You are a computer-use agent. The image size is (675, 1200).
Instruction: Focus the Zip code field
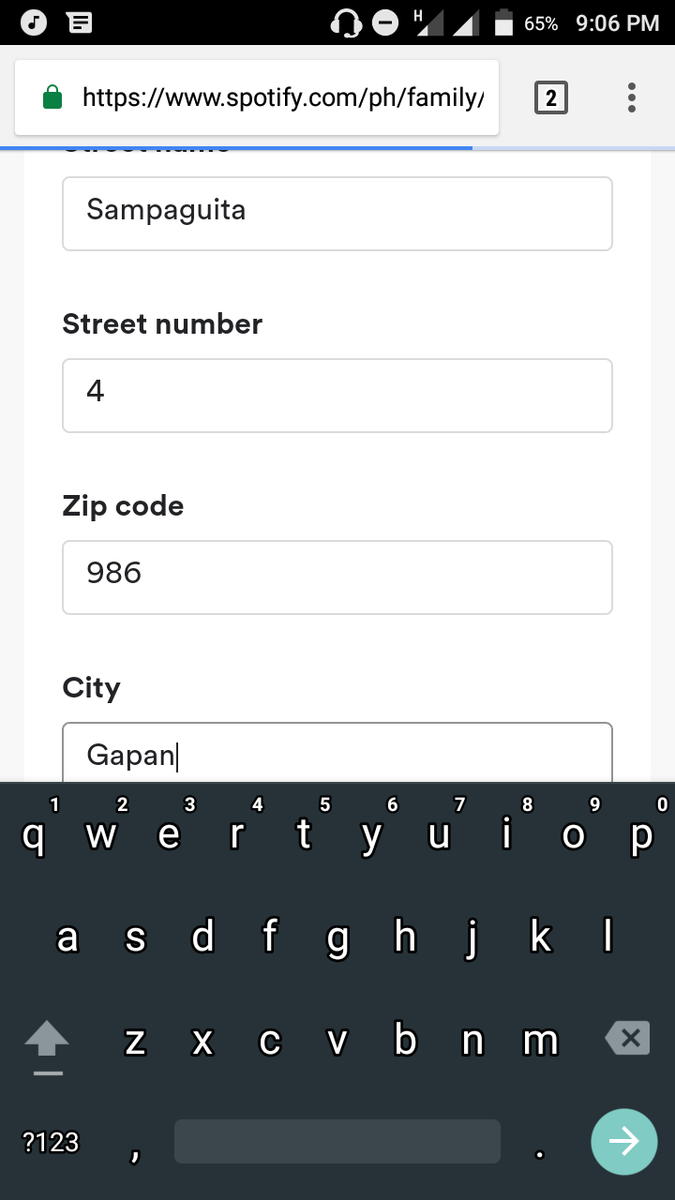tap(337, 577)
